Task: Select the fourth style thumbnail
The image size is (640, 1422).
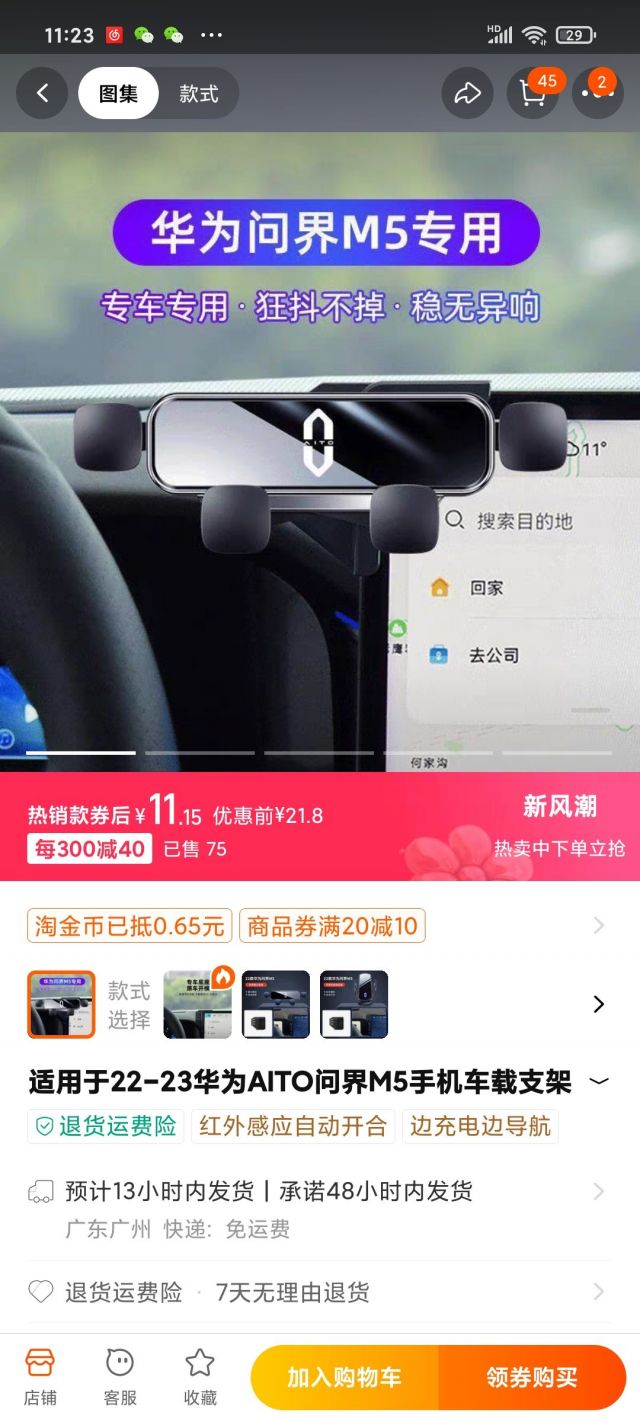Action: point(354,1004)
